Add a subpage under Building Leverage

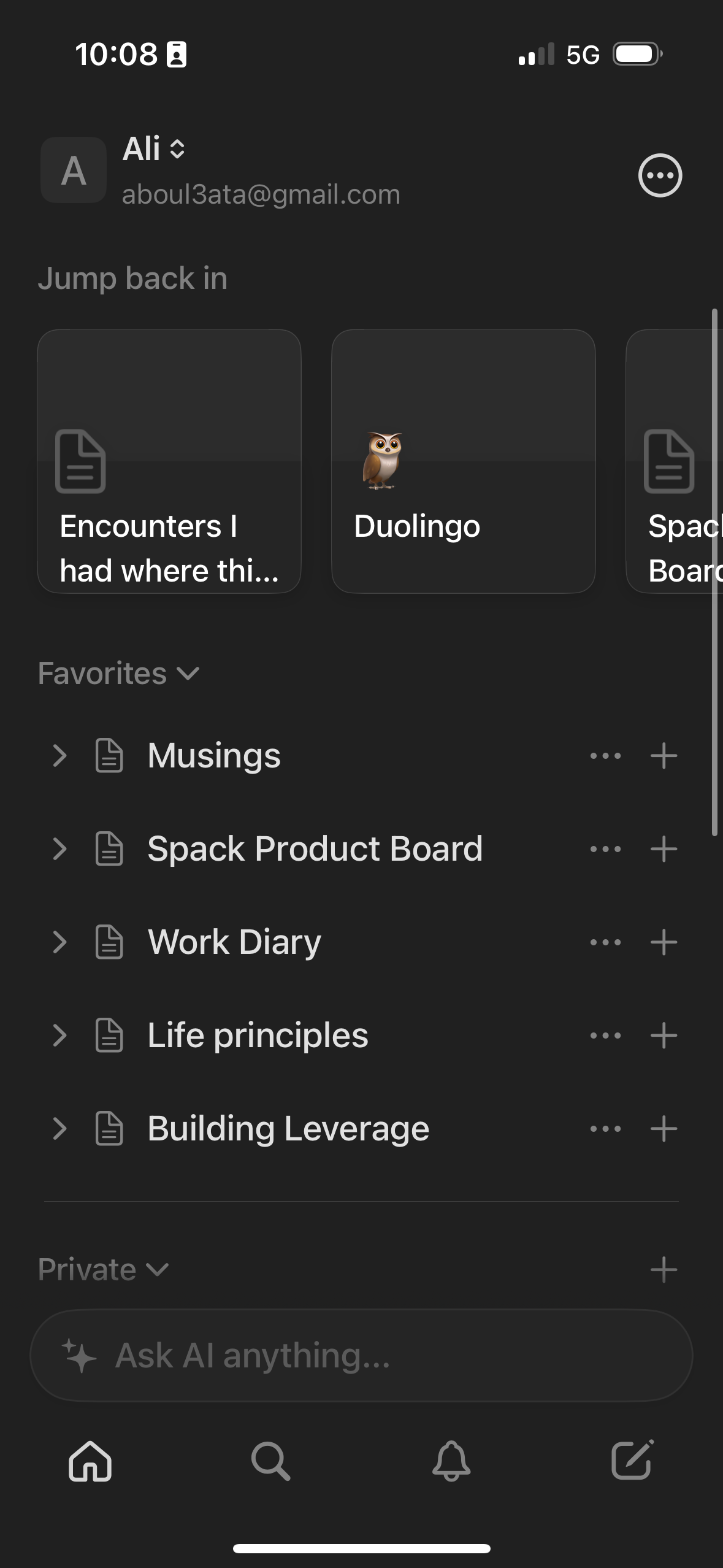pos(664,1128)
